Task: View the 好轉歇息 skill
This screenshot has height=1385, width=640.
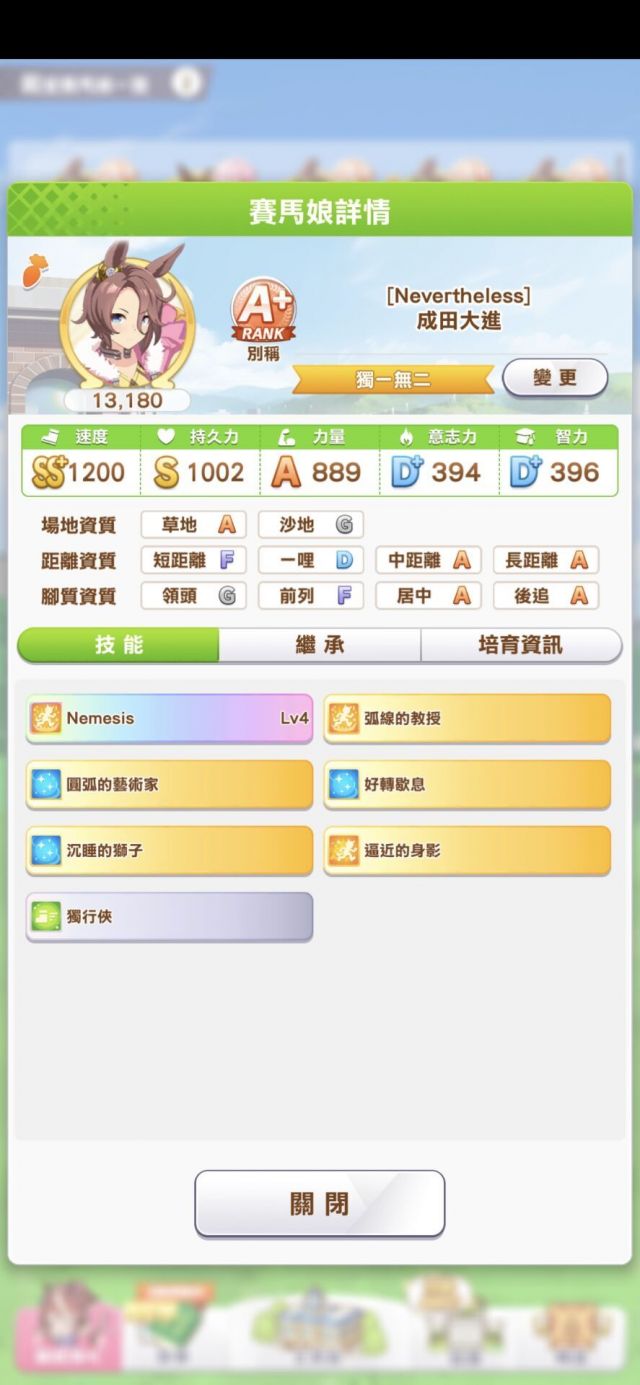Action: (x=467, y=784)
